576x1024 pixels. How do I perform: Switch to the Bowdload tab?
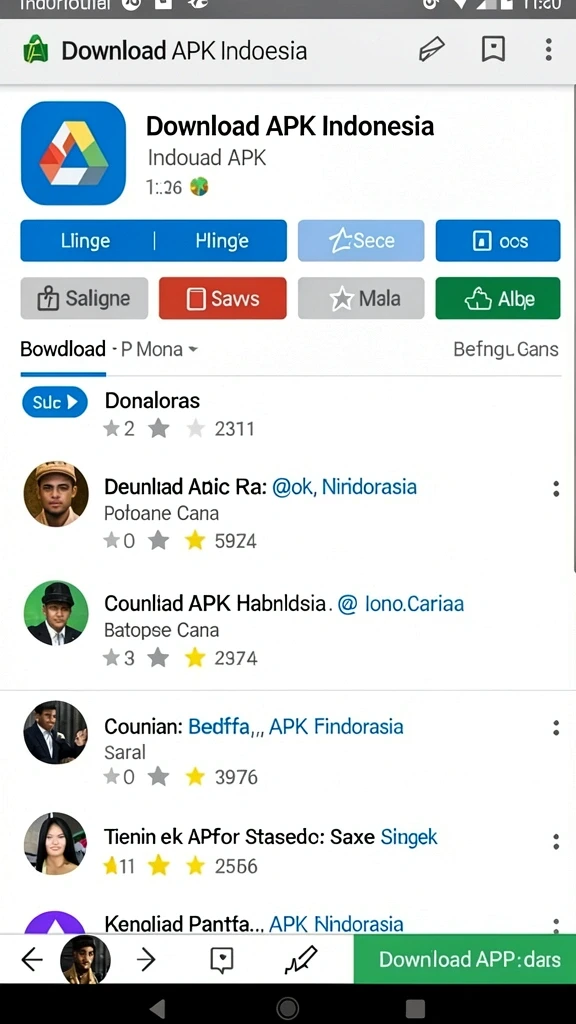click(x=63, y=349)
